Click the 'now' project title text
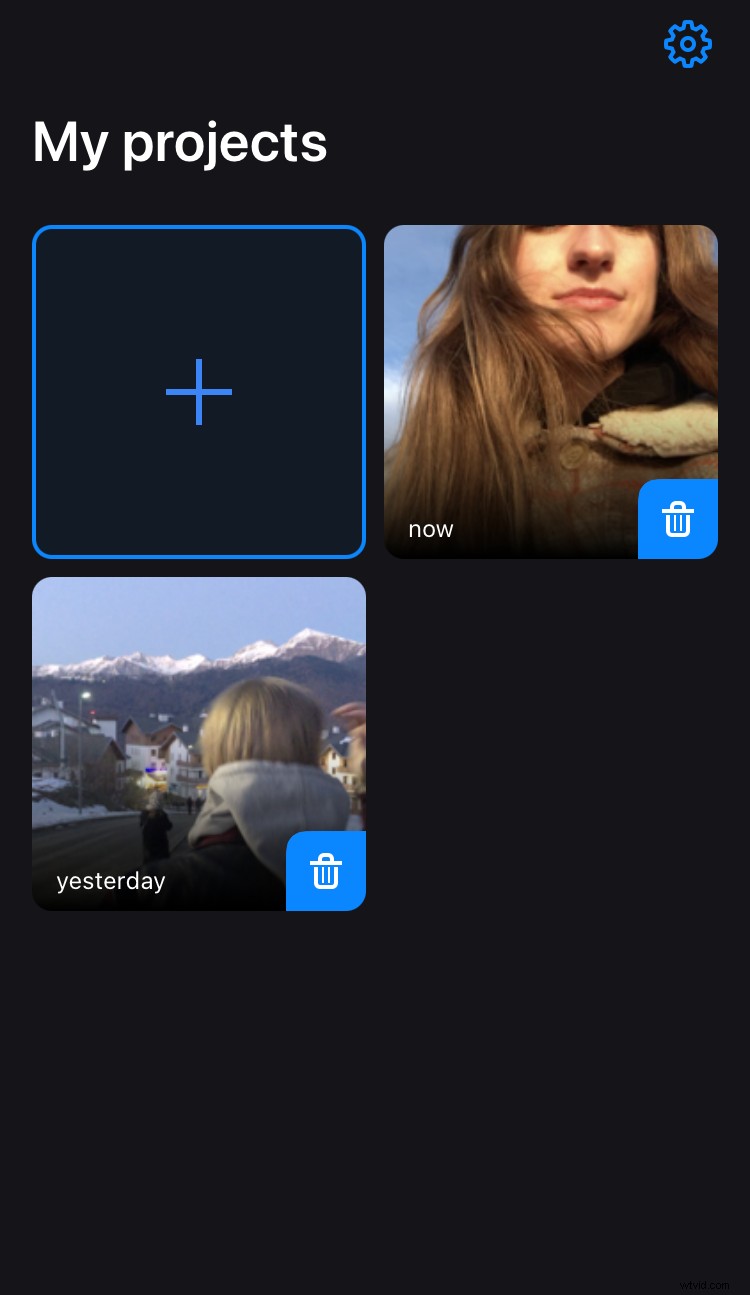This screenshot has width=750, height=1295. (x=430, y=529)
